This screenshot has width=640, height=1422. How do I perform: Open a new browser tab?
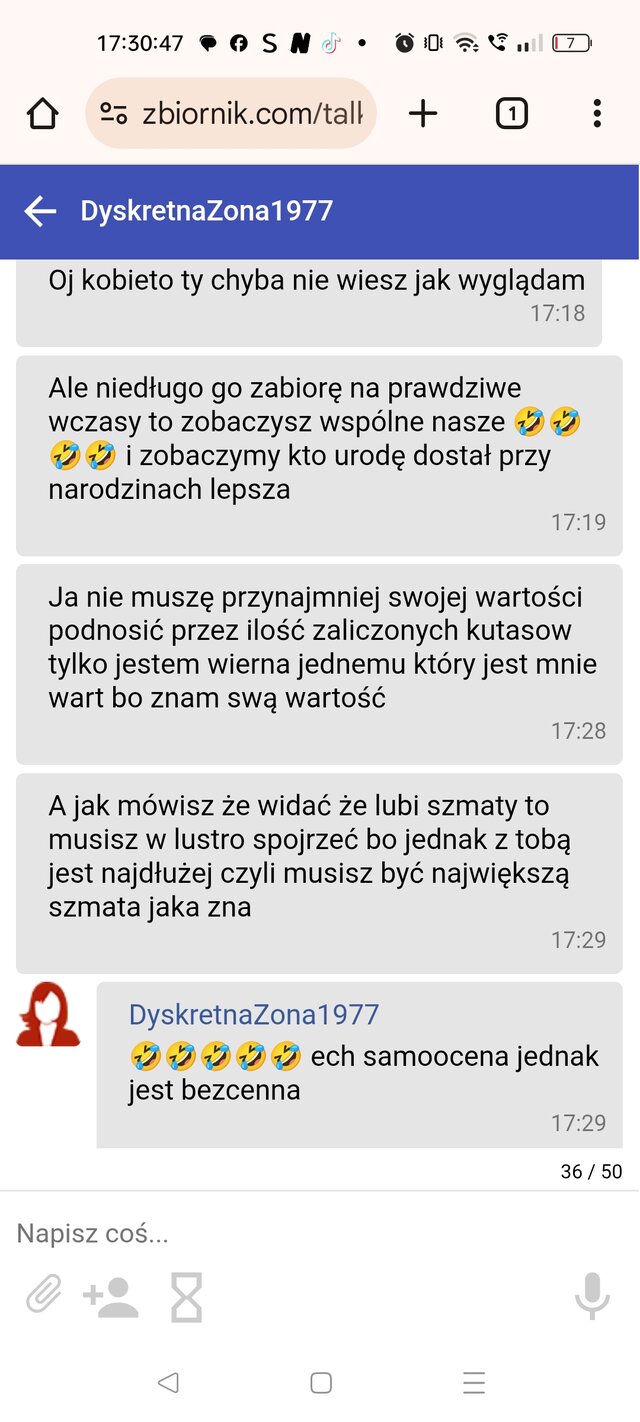click(x=423, y=114)
